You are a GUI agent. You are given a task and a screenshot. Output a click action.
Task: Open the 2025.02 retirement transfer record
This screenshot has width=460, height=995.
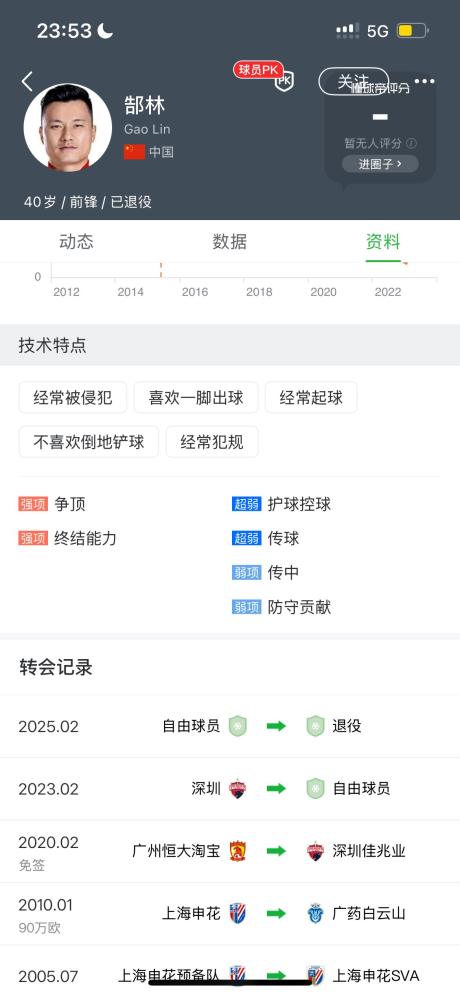click(230, 726)
